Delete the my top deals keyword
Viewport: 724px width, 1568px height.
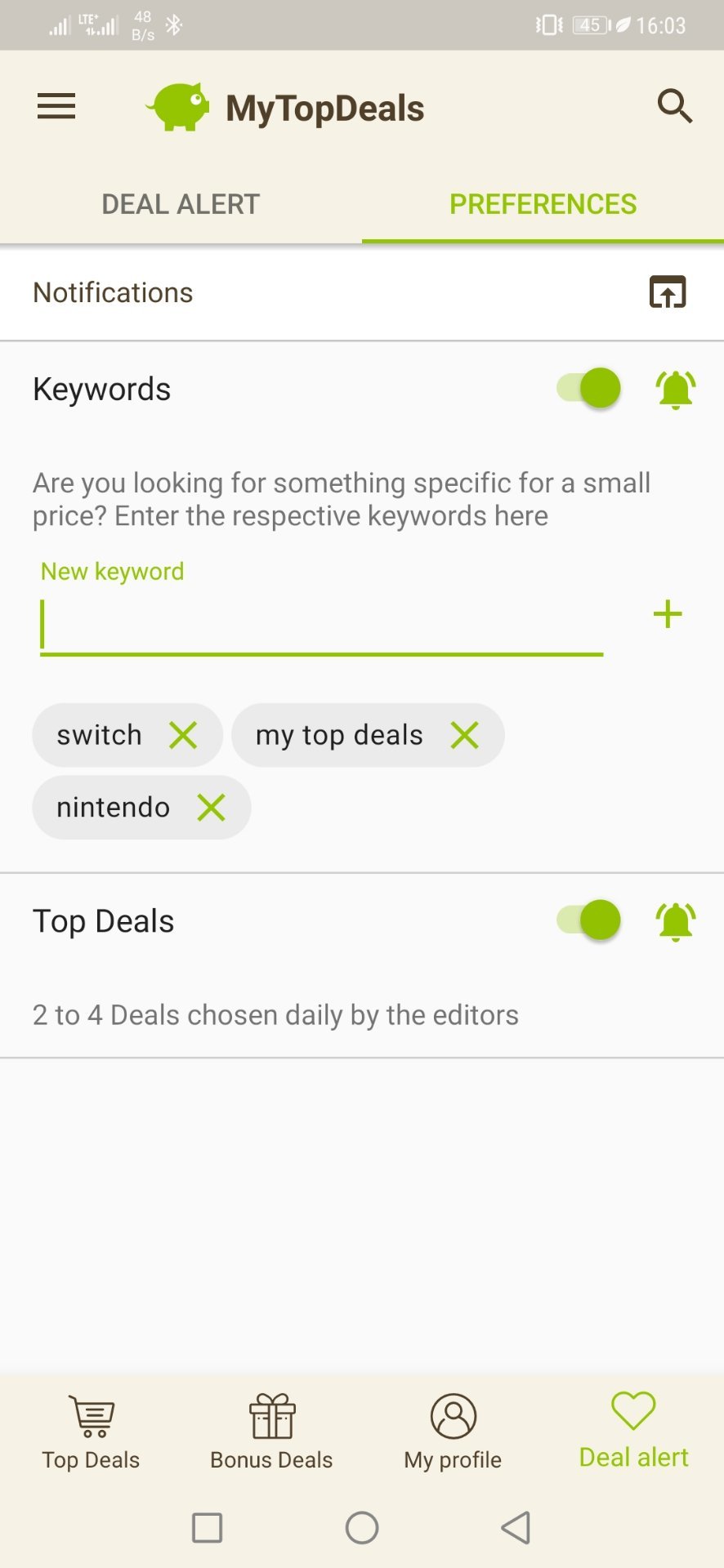[x=465, y=735]
